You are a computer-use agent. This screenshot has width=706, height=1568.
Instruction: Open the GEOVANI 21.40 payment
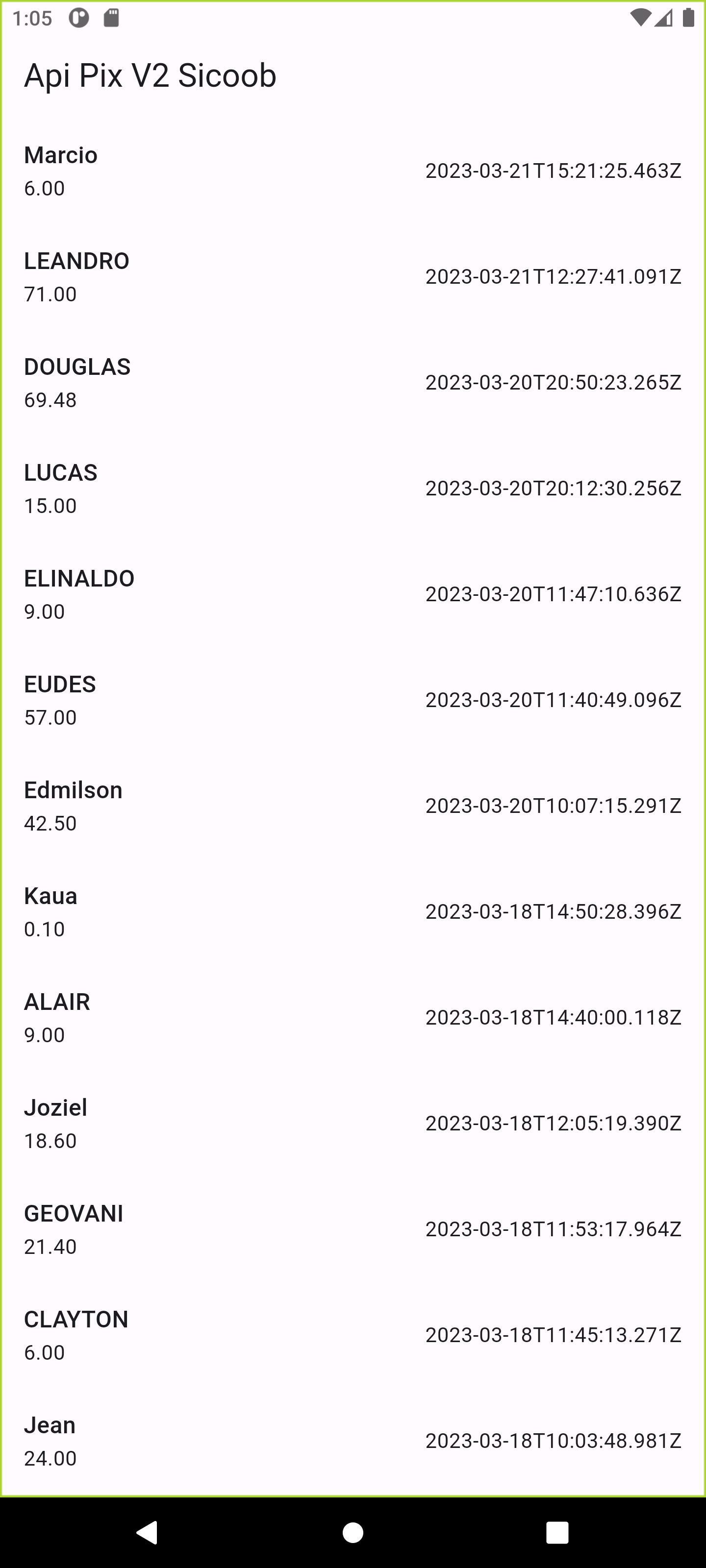click(353, 1230)
